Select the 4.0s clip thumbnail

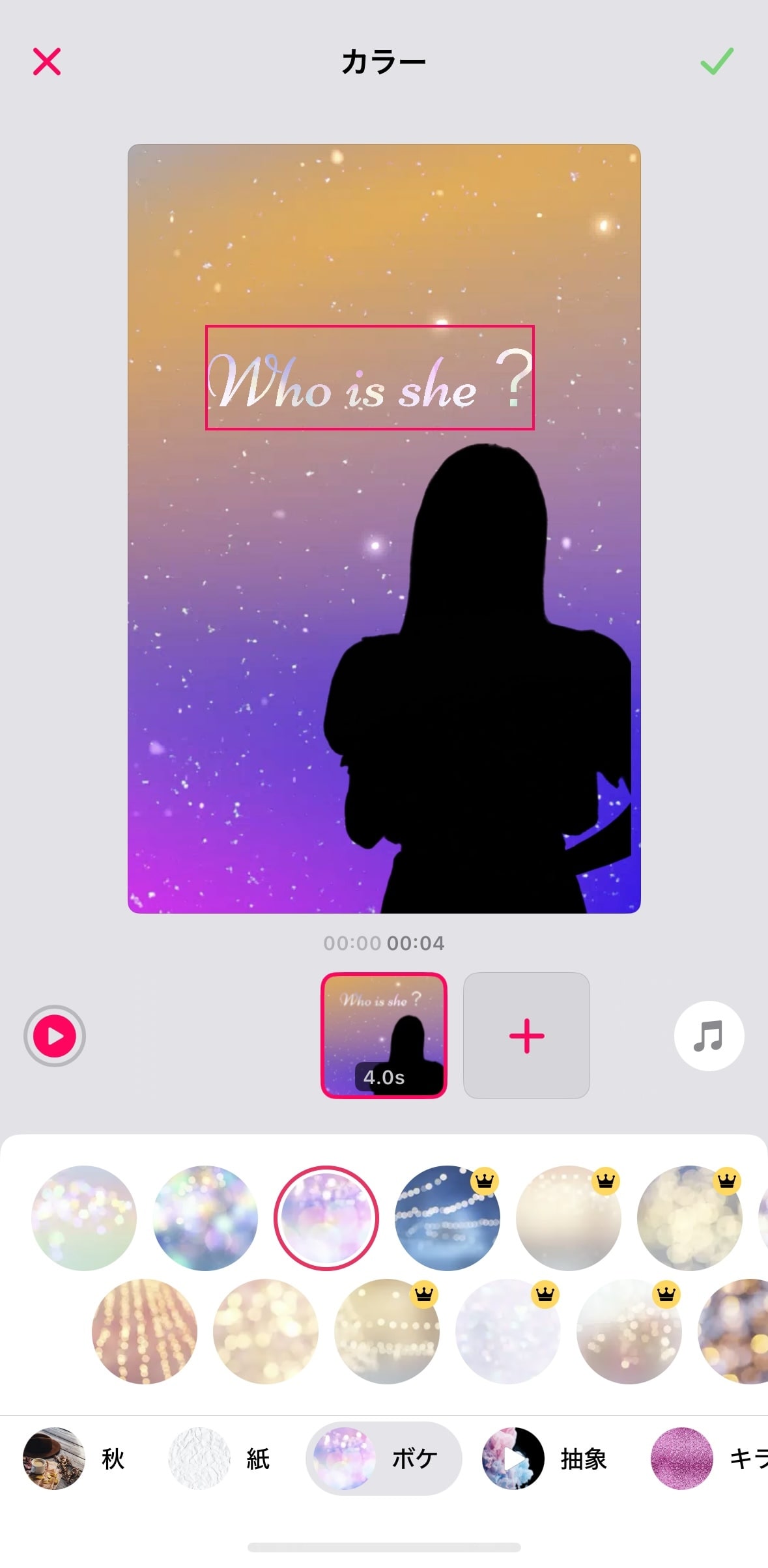pyautogui.click(x=384, y=1035)
